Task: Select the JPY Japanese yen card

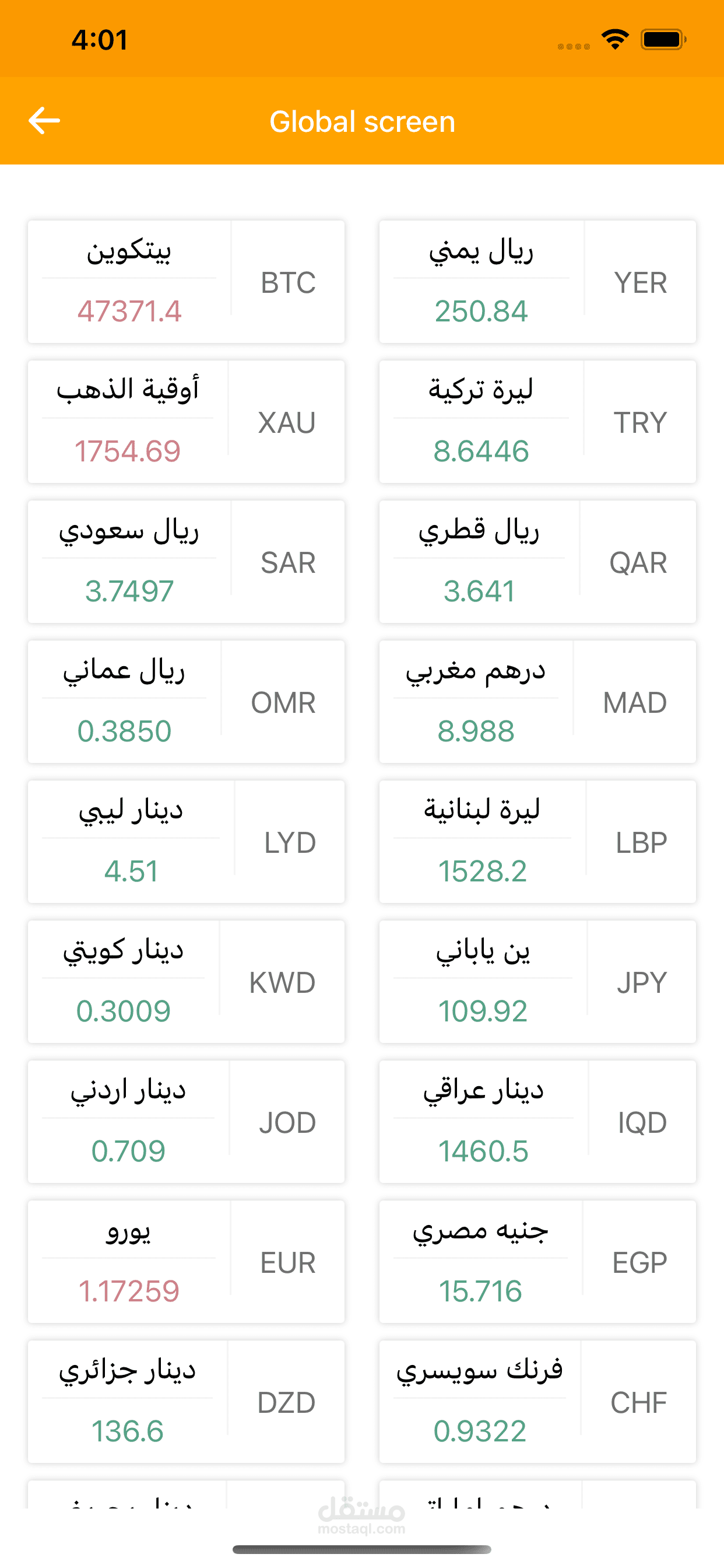Action: pyautogui.click(x=537, y=982)
